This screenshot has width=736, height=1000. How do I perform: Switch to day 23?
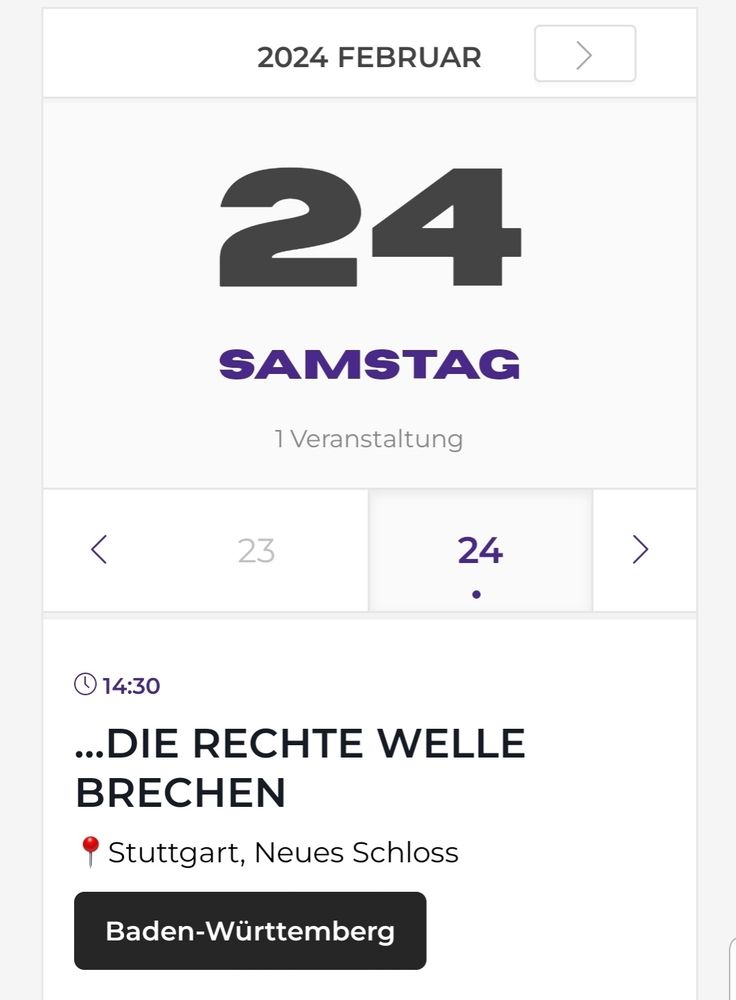[x=256, y=550]
